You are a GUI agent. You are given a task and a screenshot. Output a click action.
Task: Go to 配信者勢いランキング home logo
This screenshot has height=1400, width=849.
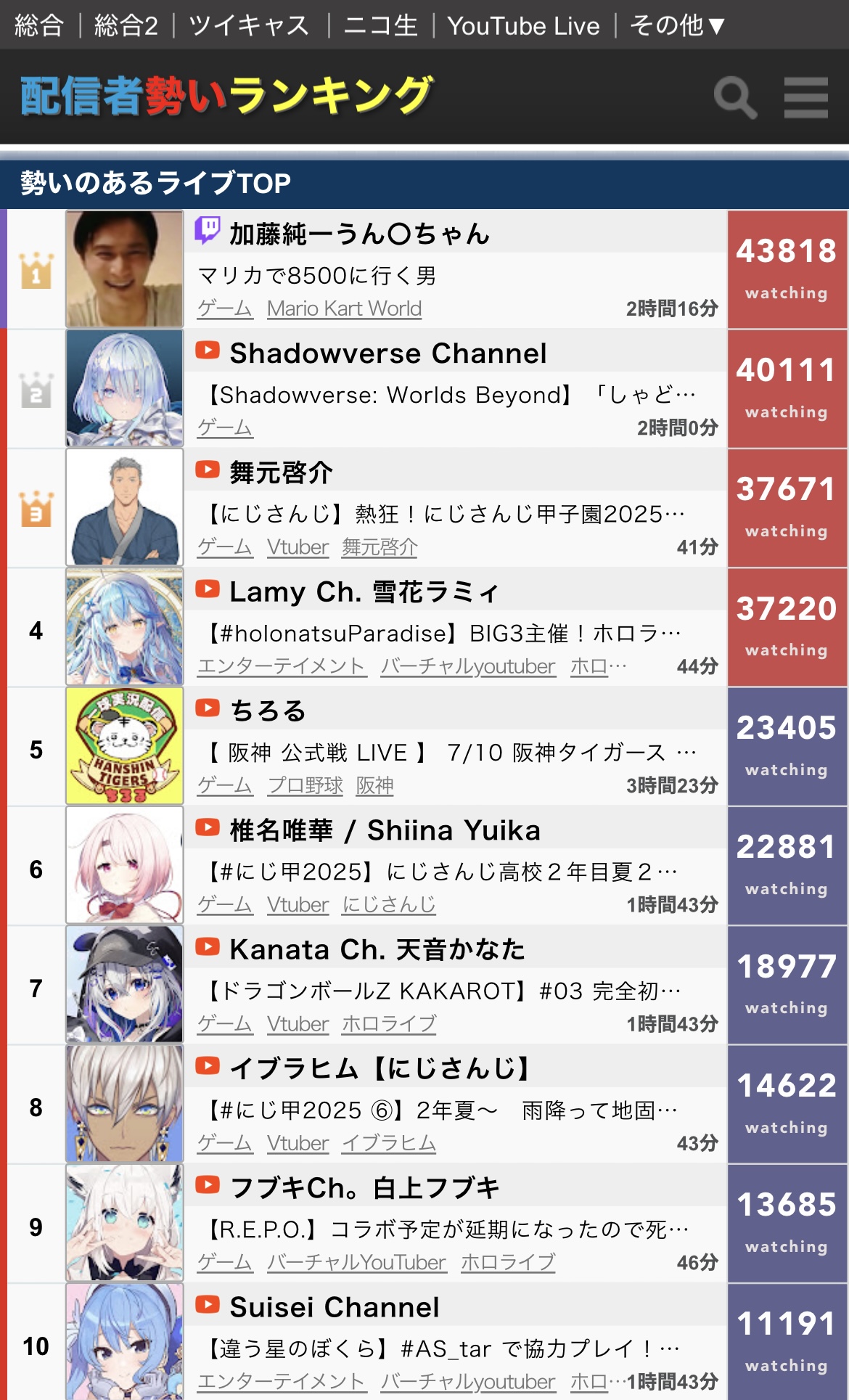227,96
